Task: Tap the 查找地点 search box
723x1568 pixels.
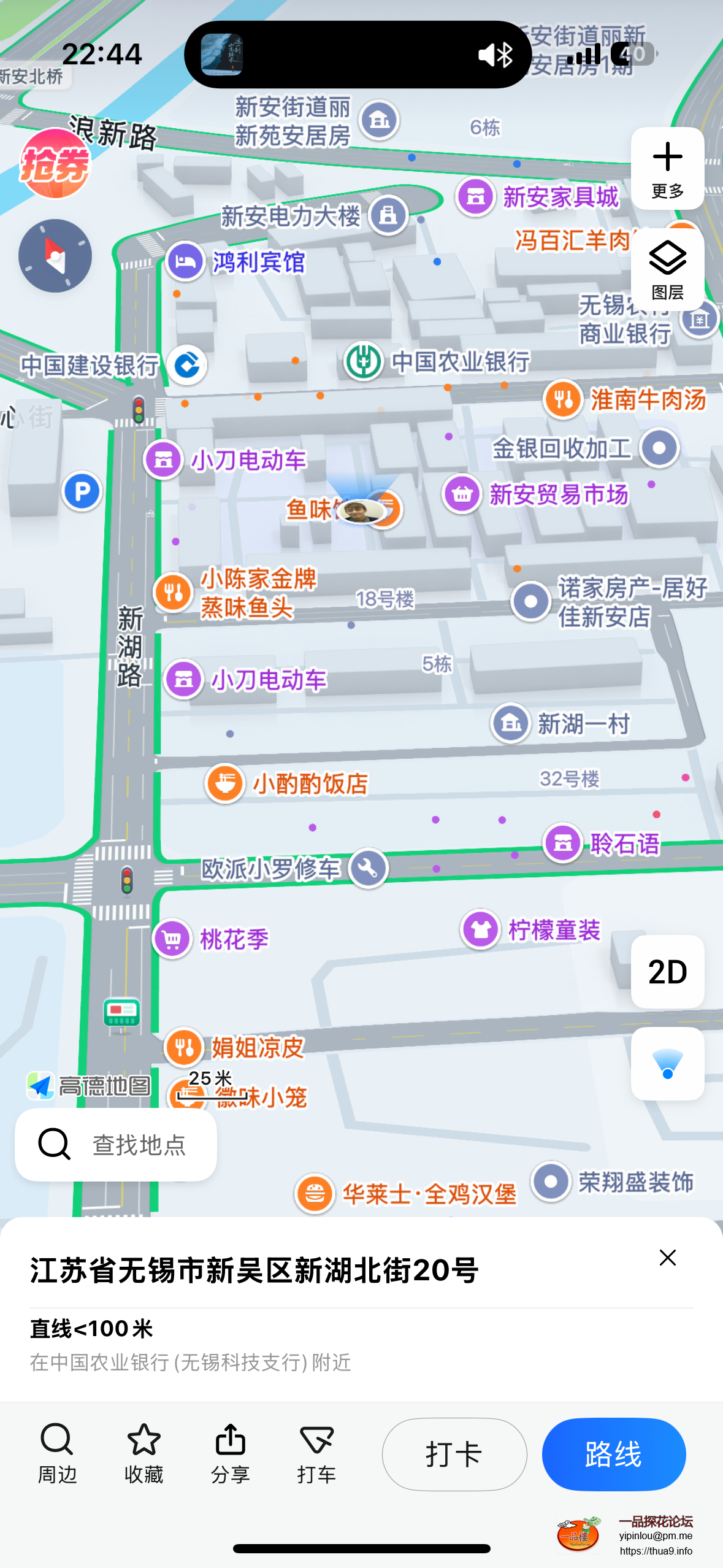Action: (117, 1144)
